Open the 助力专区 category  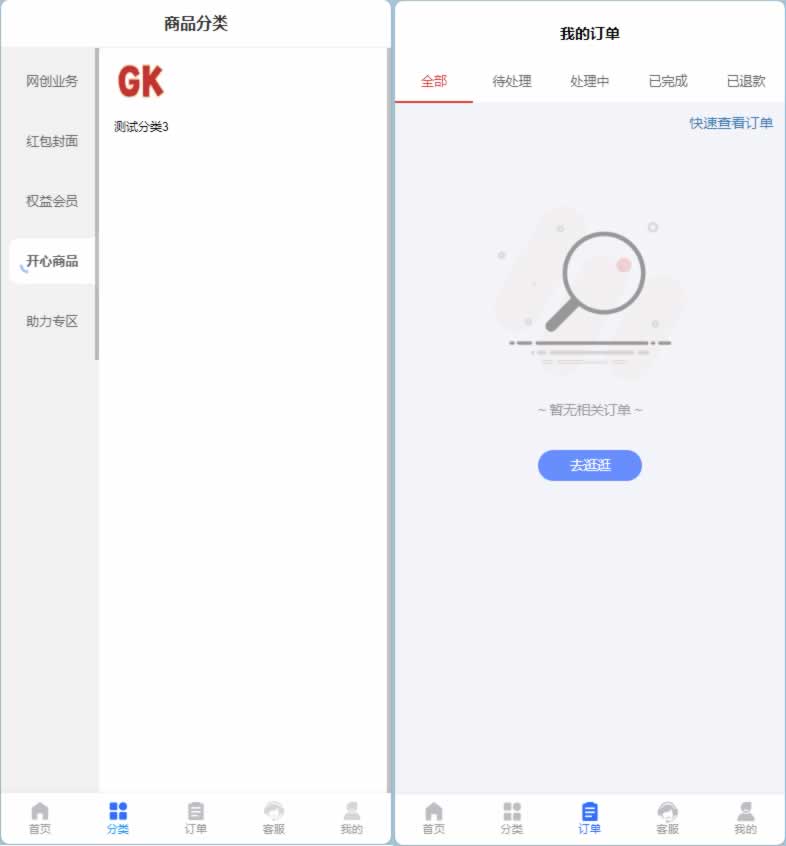(x=52, y=321)
